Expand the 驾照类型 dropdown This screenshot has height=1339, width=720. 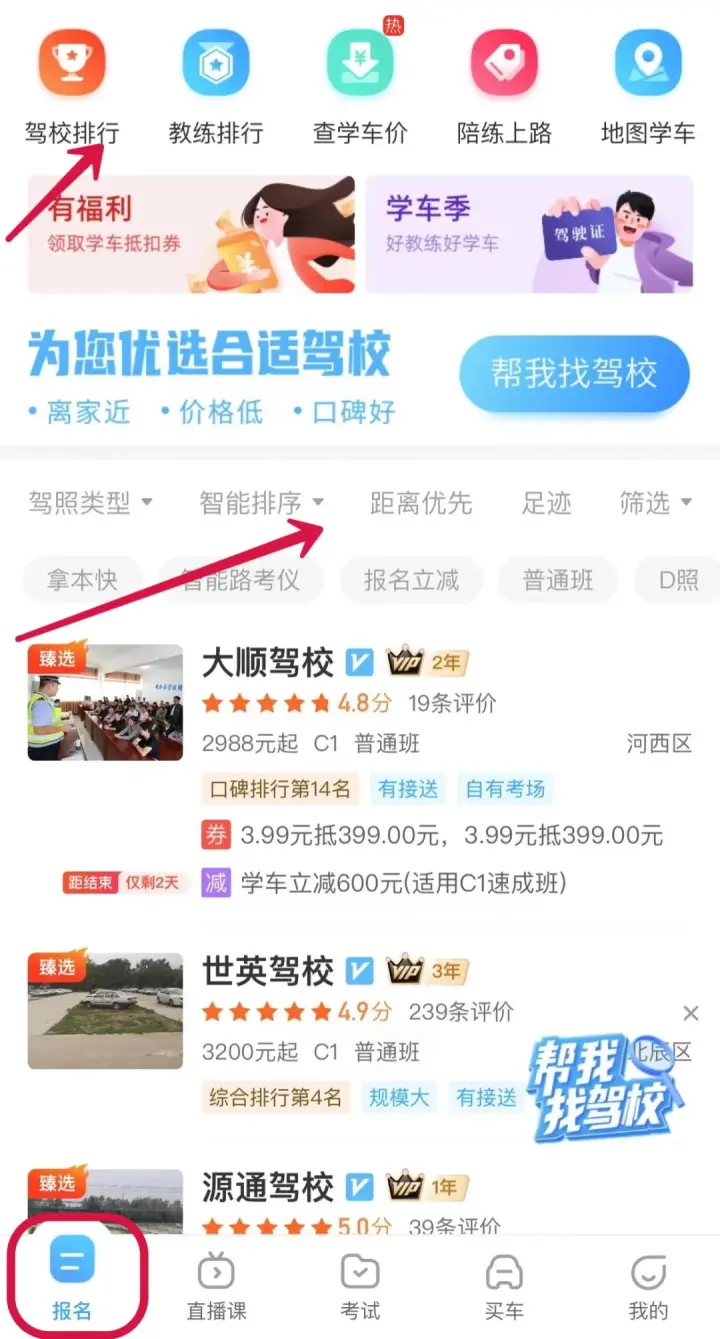90,503
